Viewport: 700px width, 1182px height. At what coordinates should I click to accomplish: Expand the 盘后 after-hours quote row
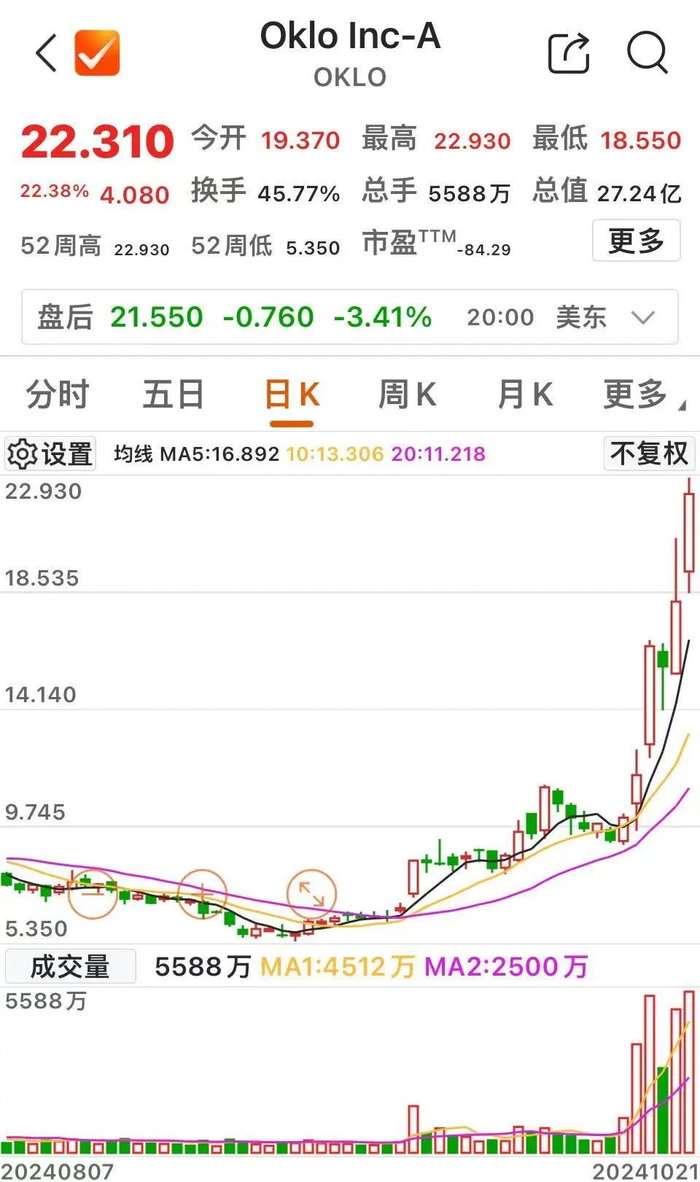641,318
